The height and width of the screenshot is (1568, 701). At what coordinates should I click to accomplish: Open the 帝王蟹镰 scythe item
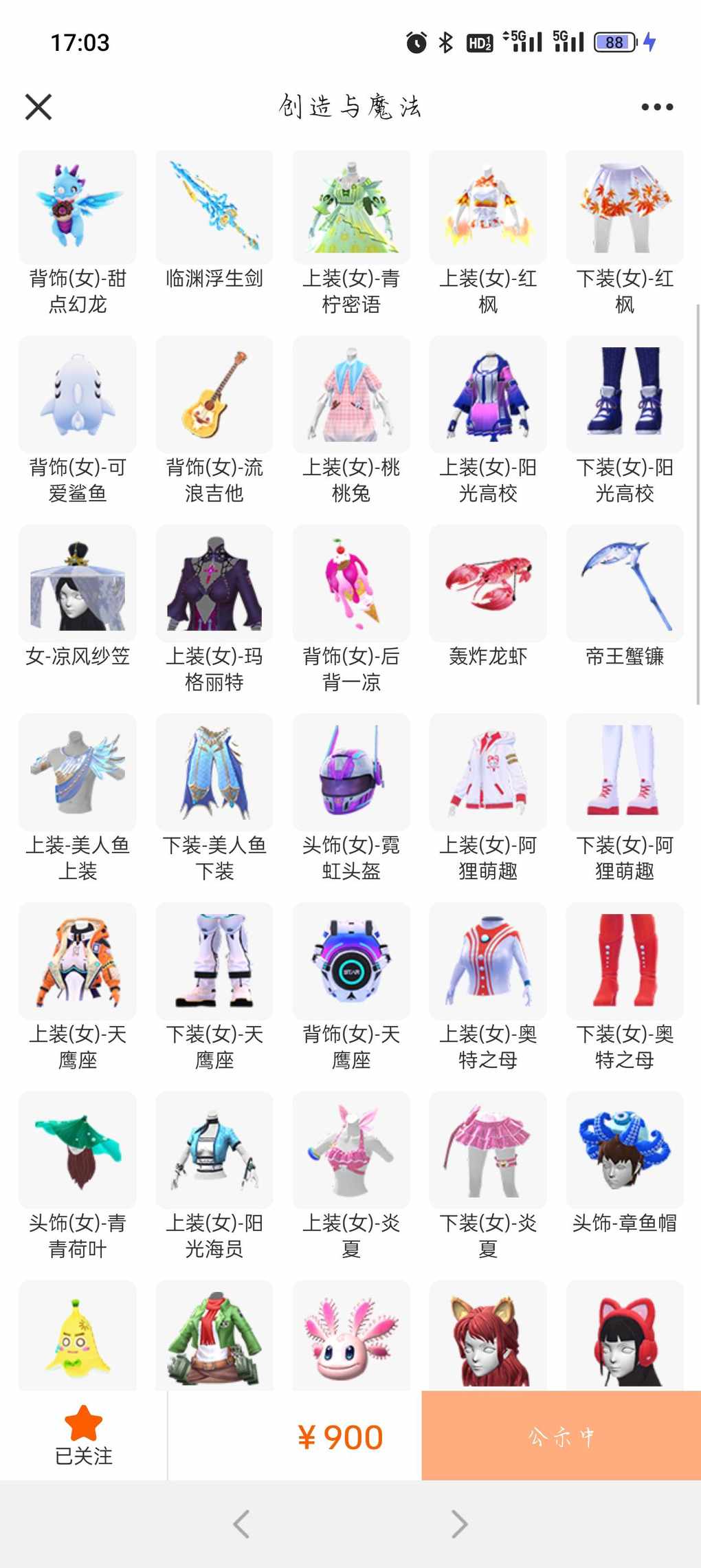(625, 583)
